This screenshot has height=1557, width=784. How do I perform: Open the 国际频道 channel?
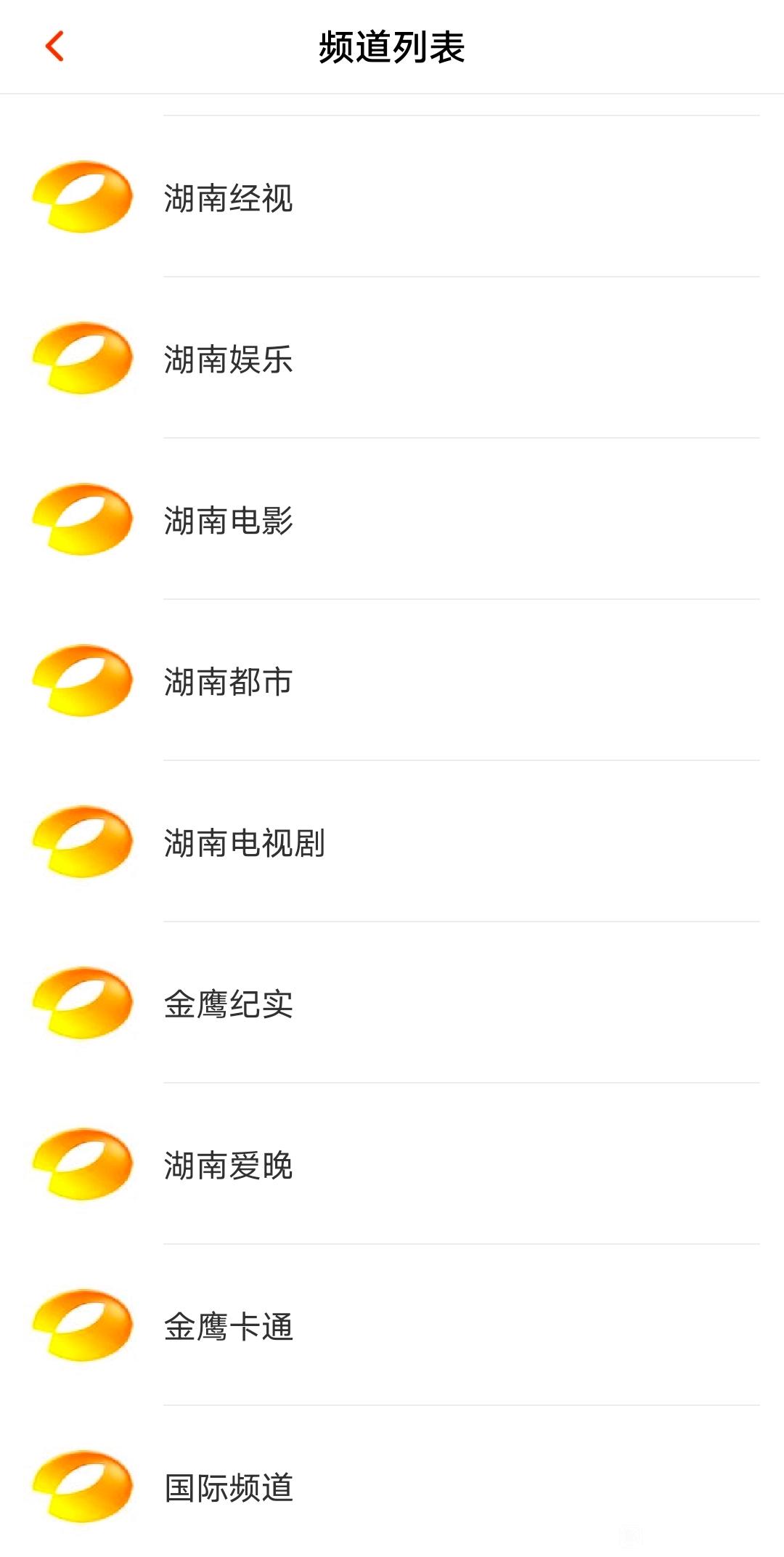392,1482
